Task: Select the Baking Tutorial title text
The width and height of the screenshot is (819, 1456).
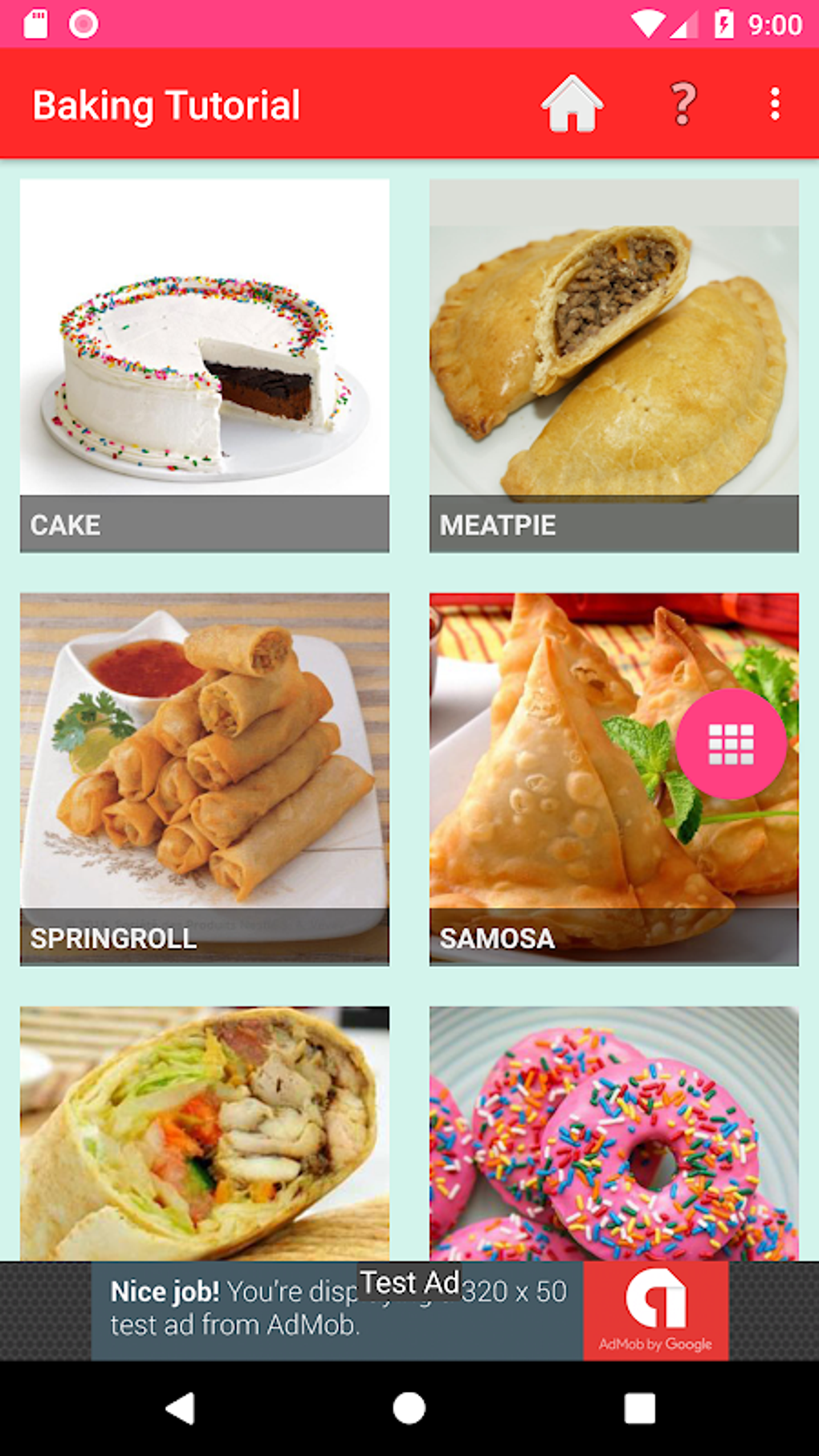Action: (x=165, y=104)
